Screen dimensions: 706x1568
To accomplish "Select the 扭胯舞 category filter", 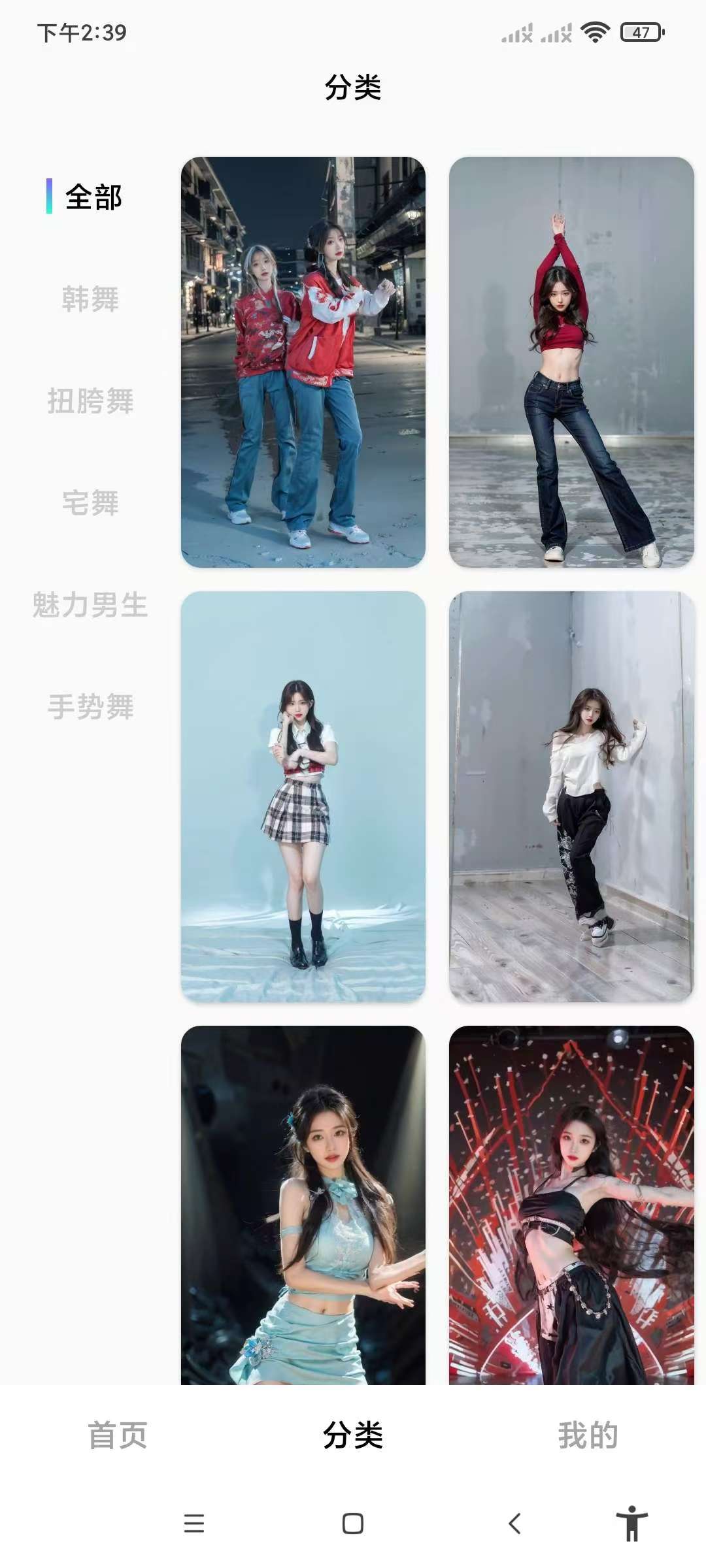I will pyautogui.click(x=92, y=401).
